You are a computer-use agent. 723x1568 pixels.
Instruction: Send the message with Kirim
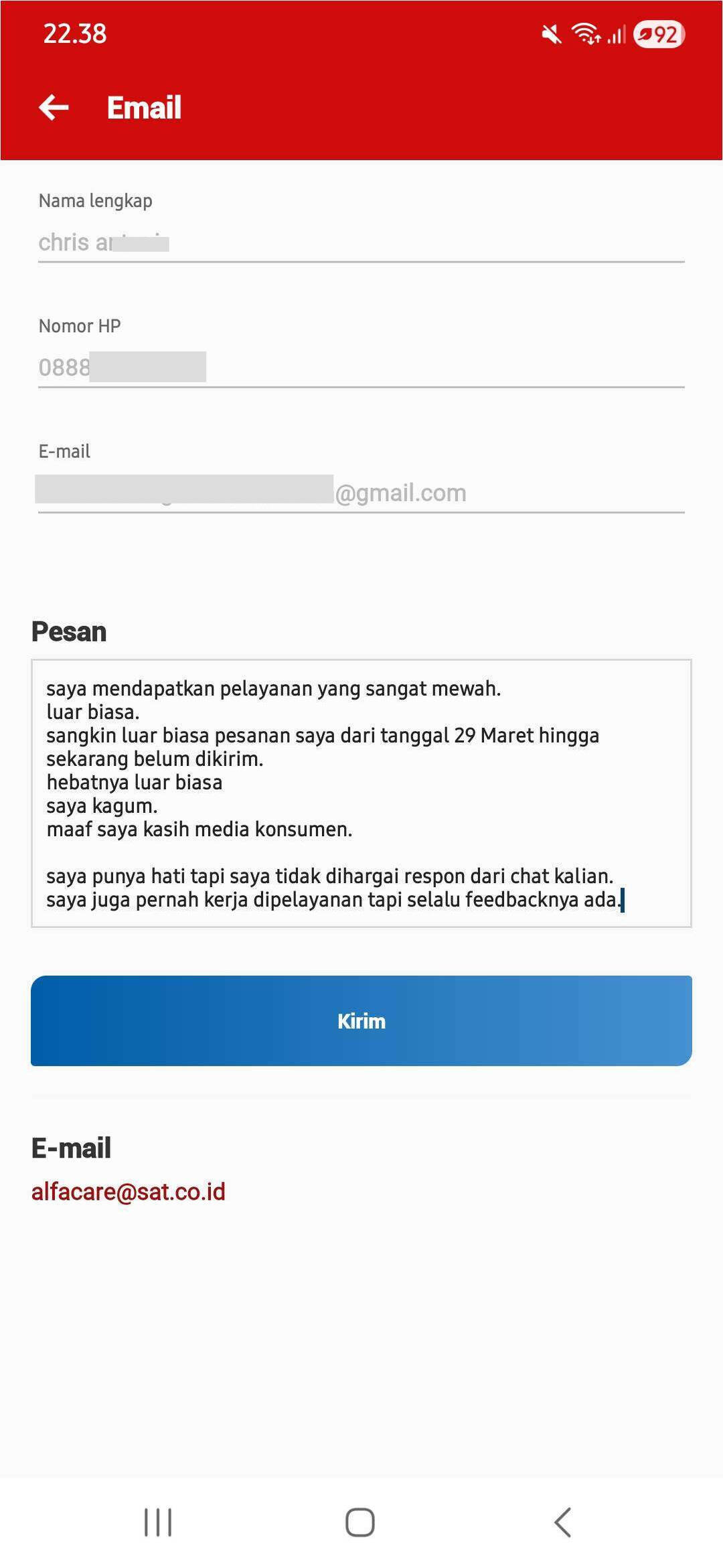click(x=361, y=1020)
